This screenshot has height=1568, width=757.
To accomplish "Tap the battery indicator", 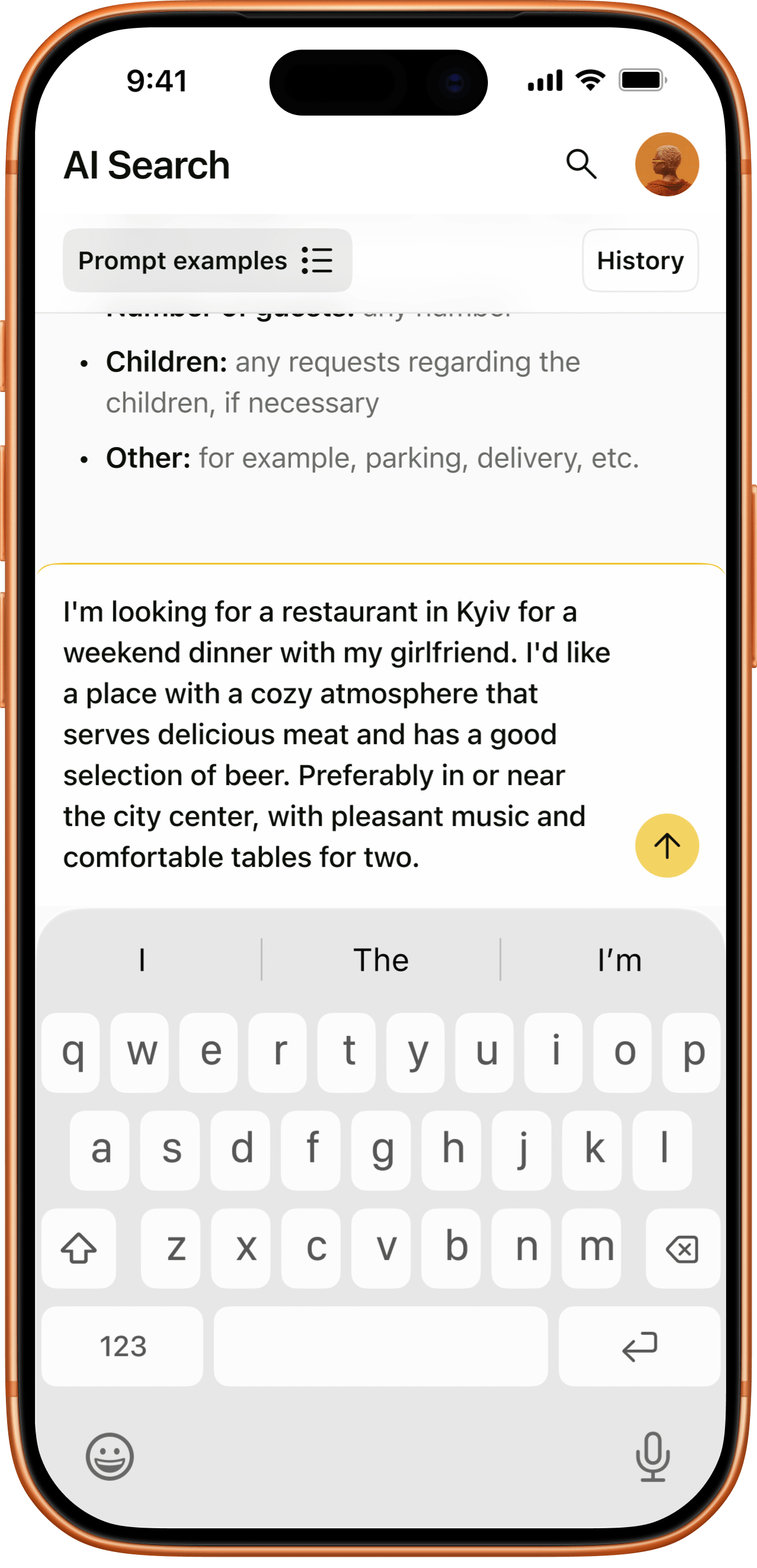I will click(x=642, y=79).
